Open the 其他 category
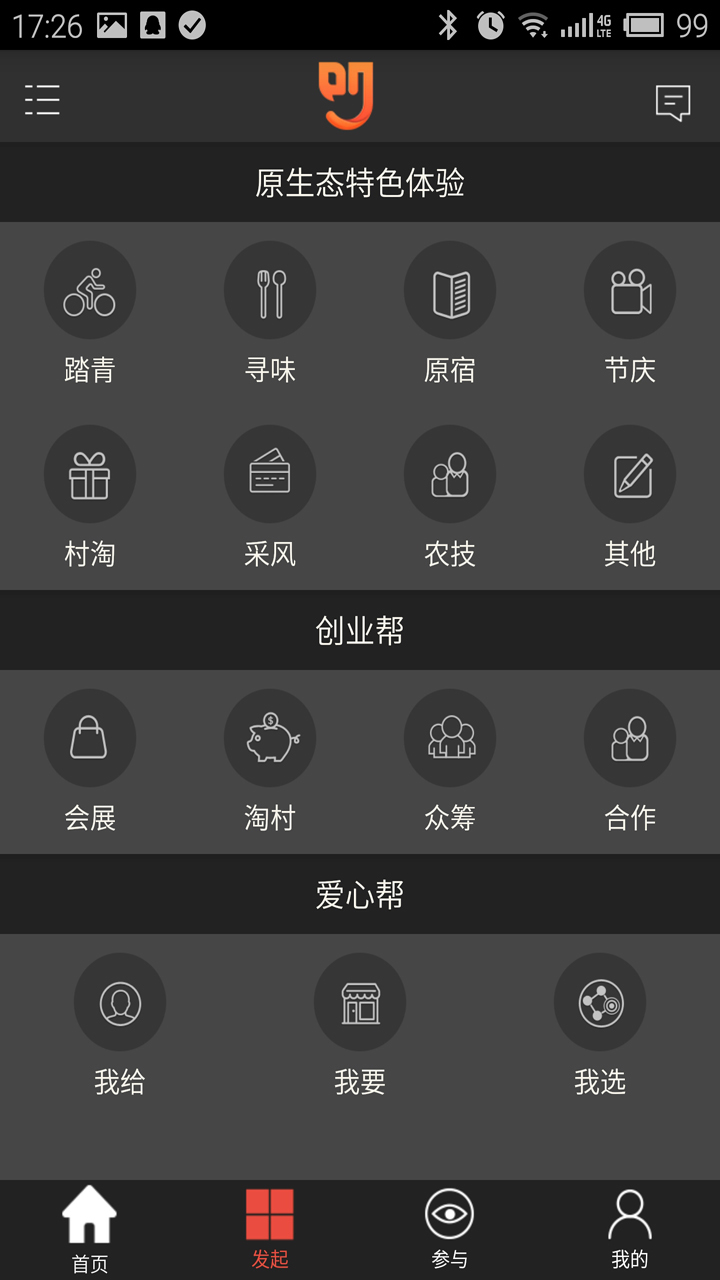Screen dimensions: 720x1280 pyautogui.click(x=630, y=474)
